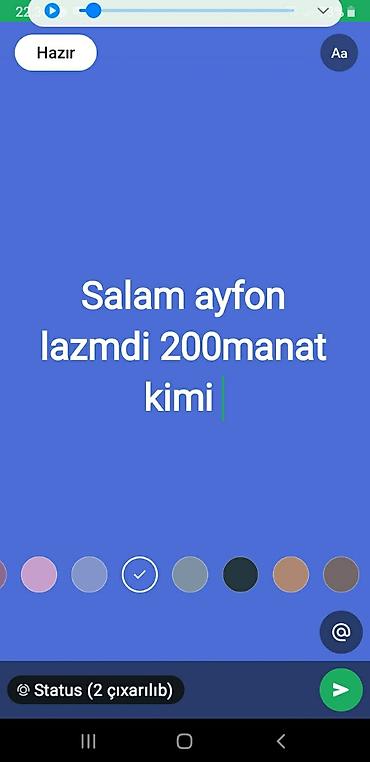The image size is (370, 762).
Task: Select the gray-blue background color
Action: (x=190, y=574)
